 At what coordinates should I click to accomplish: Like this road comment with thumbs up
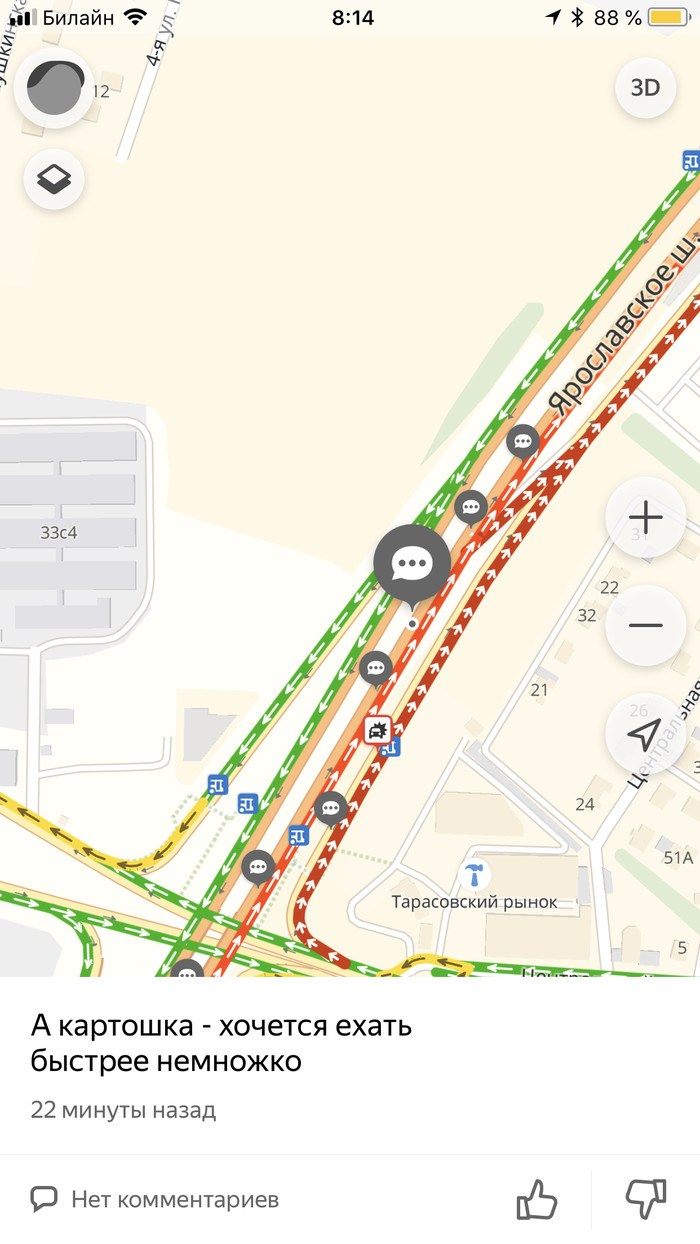(x=536, y=1199)
